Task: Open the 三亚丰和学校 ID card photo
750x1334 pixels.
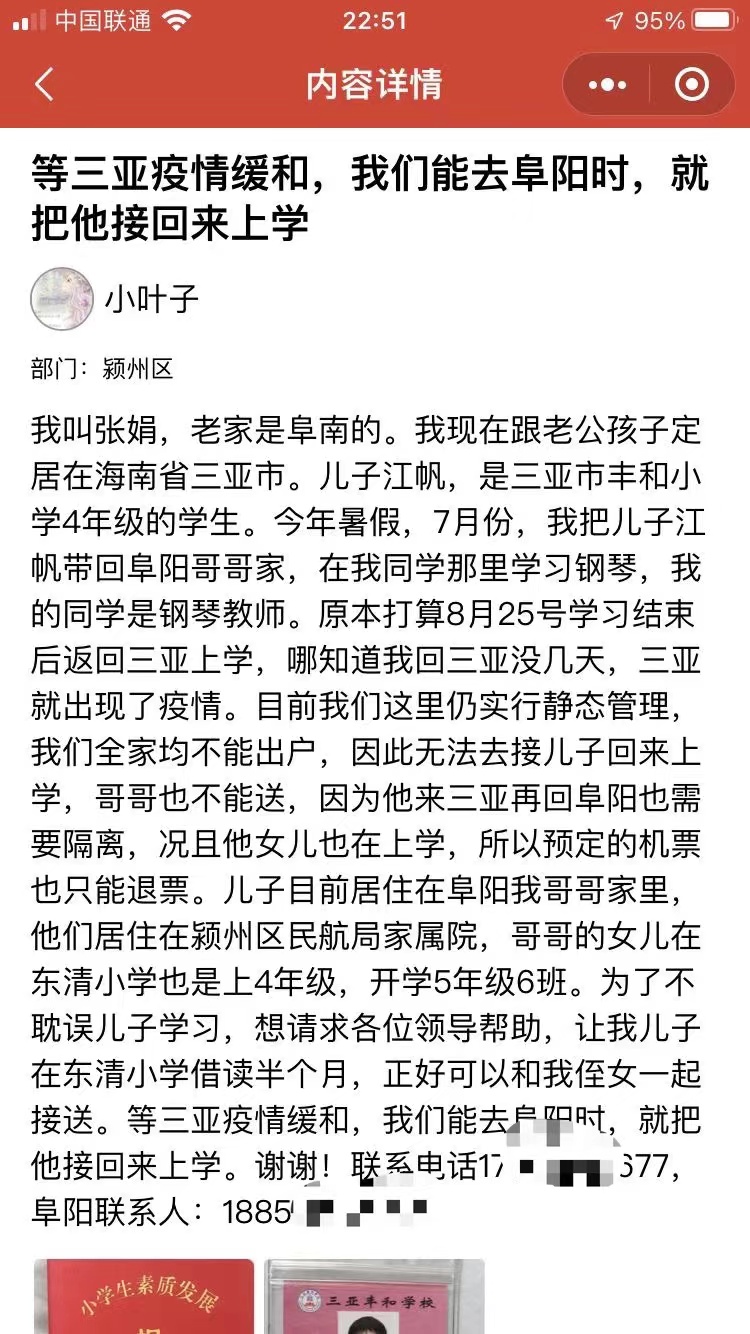Action: coord(374,1296)
